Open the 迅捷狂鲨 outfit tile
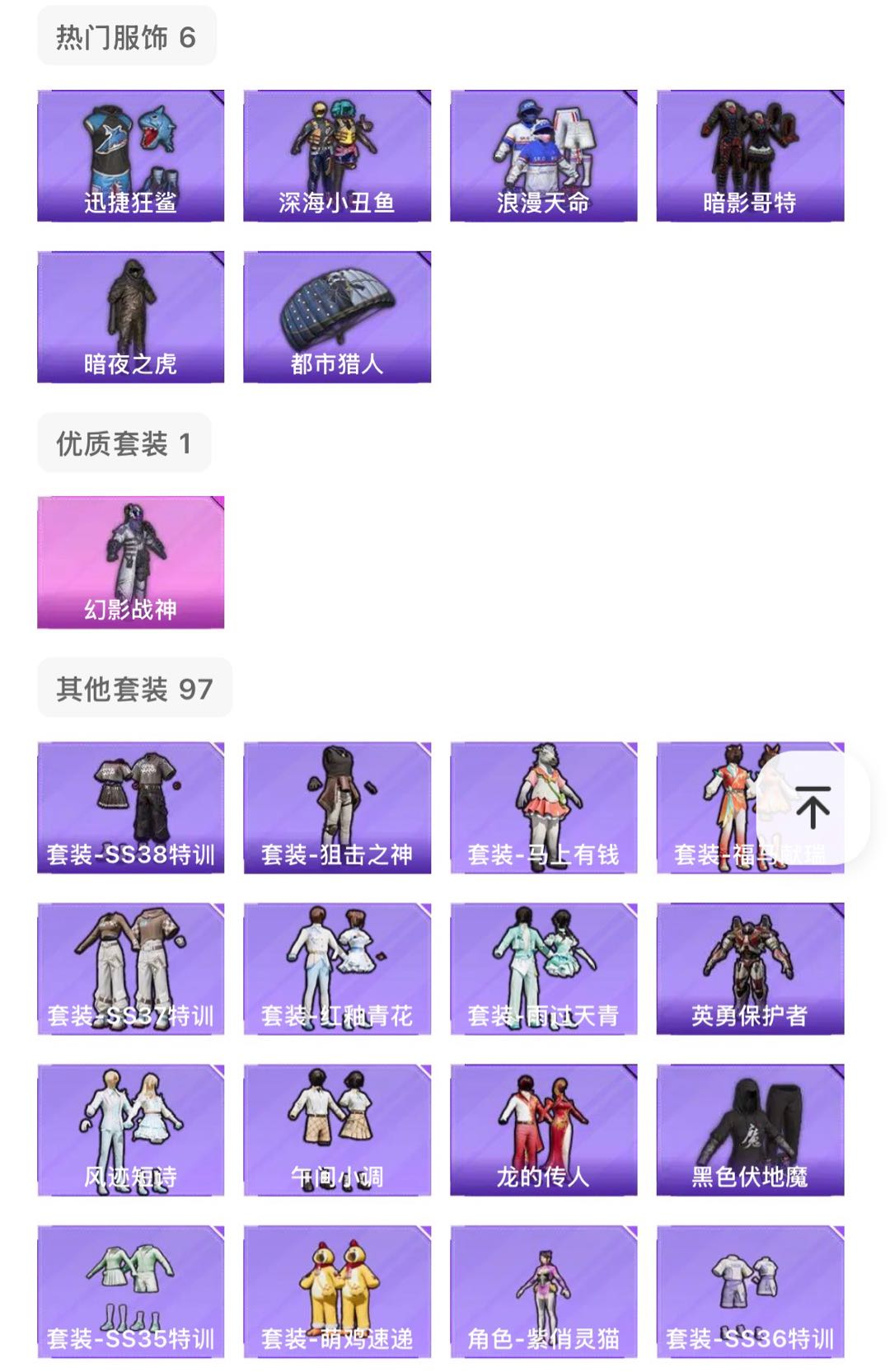 point(131,156)
